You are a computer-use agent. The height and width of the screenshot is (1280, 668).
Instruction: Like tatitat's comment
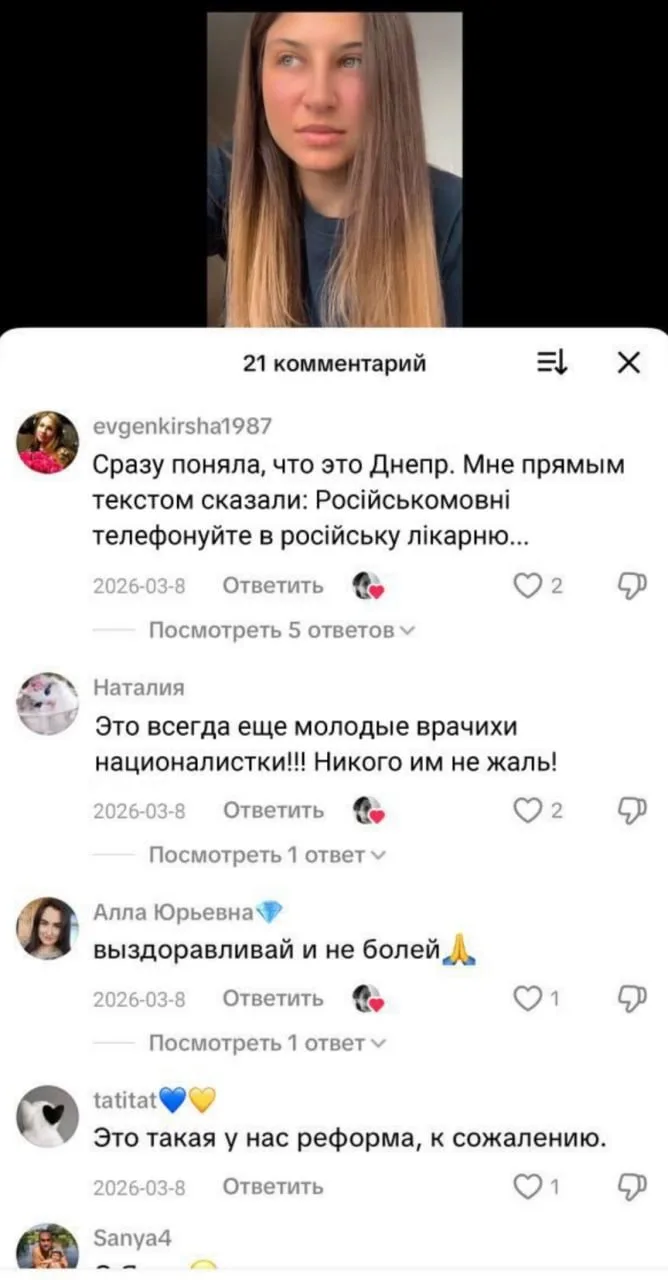pos(527,1187)
